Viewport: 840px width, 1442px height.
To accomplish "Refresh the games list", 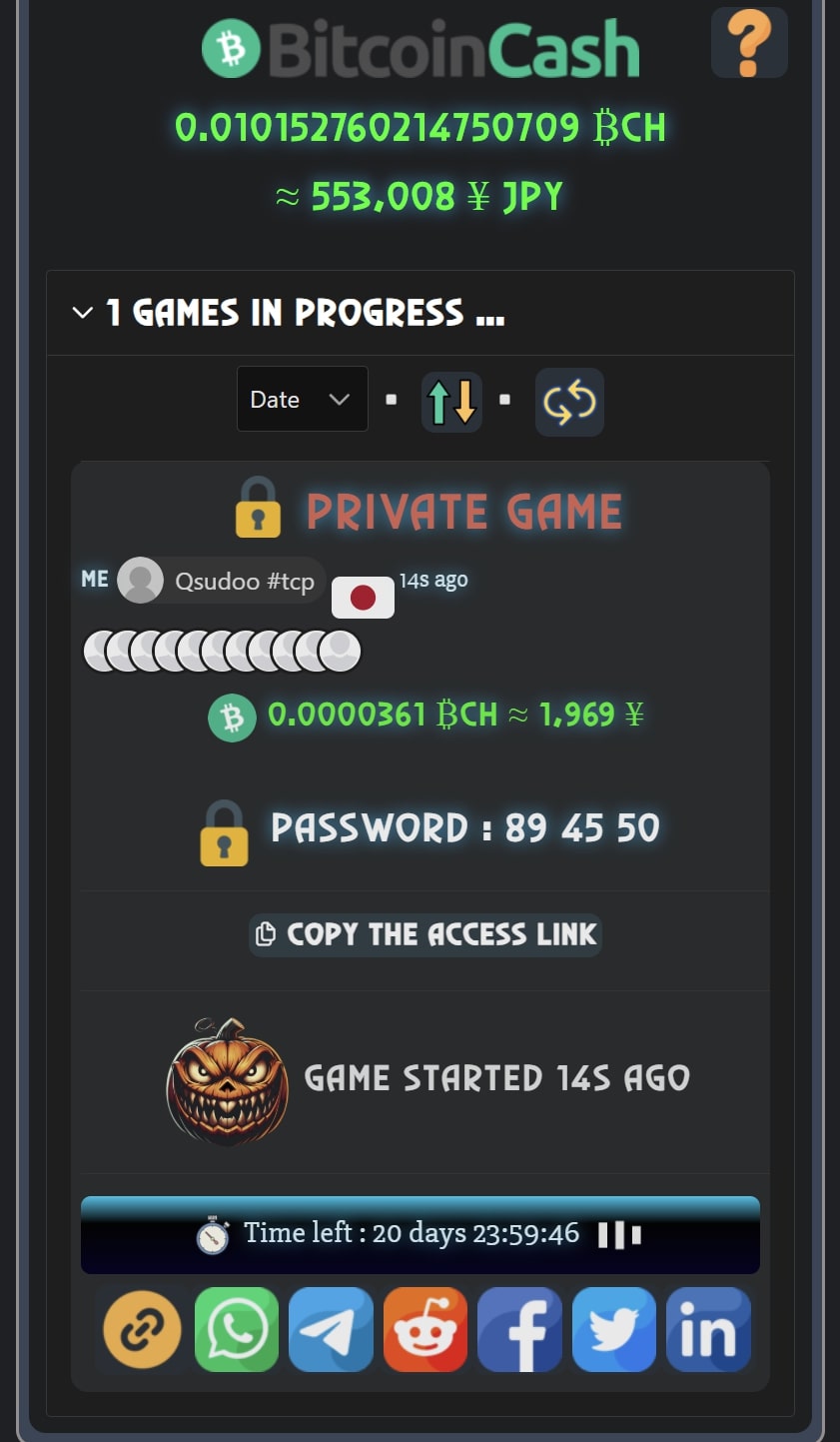I will tap(569, 402).
